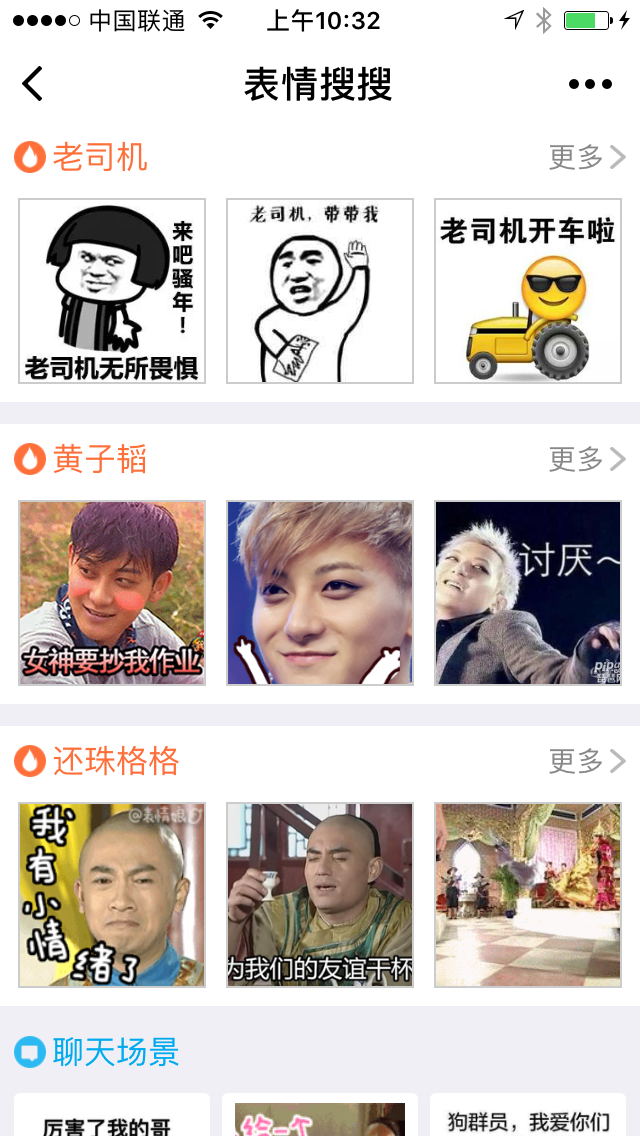Open the 狗群员，我爱你们 card
Viewport: 640px width, 1136px height.
pyautogui.click(x=528, y=1118)
